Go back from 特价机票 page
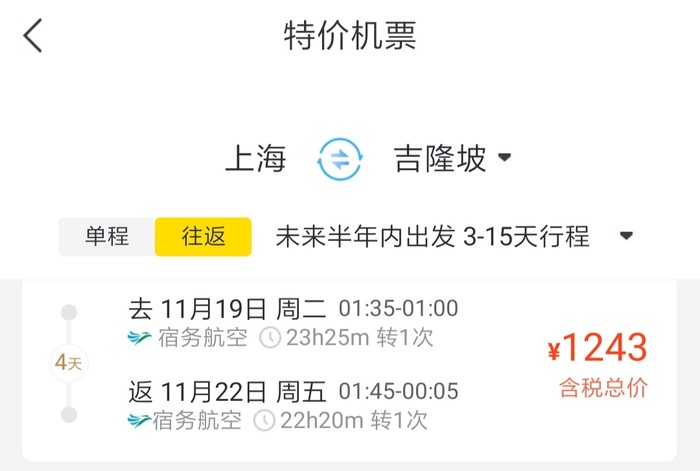700x471 pixels. [34, 36]
